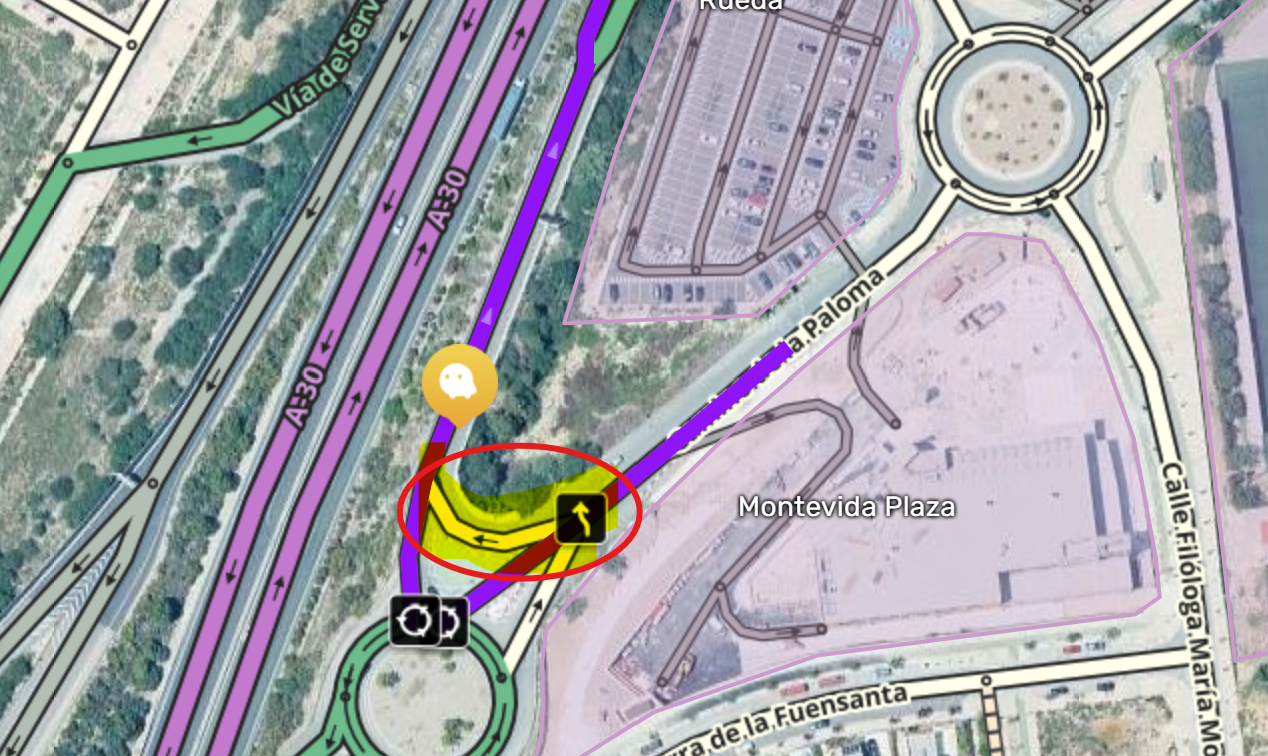Tap the turn arrow icon on the highlighted segment

581,518
